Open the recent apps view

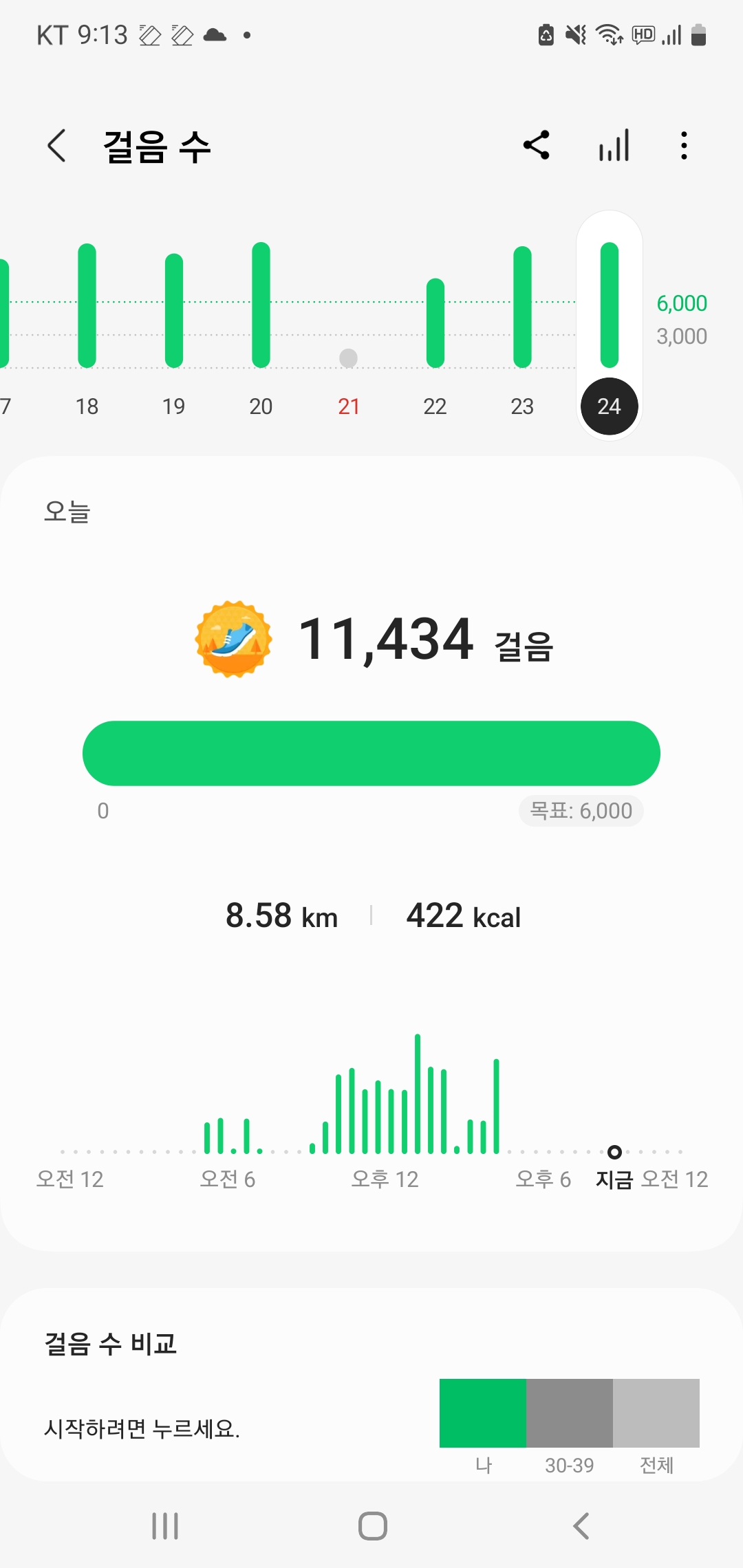[165, 1526]
